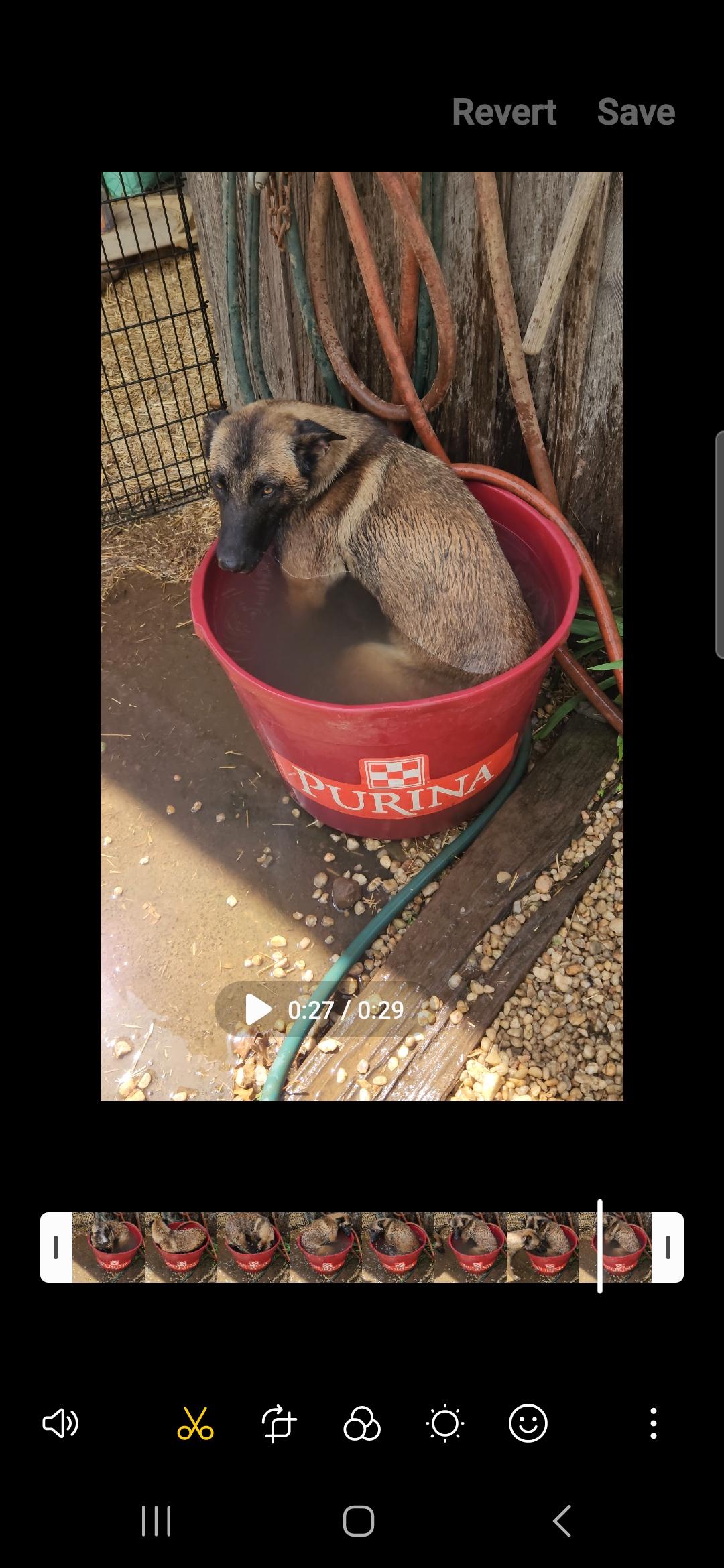The height and width of the screenshot is (1568, 724).
Task: Select the scissors trim tool
Action: pos(195,1423)
